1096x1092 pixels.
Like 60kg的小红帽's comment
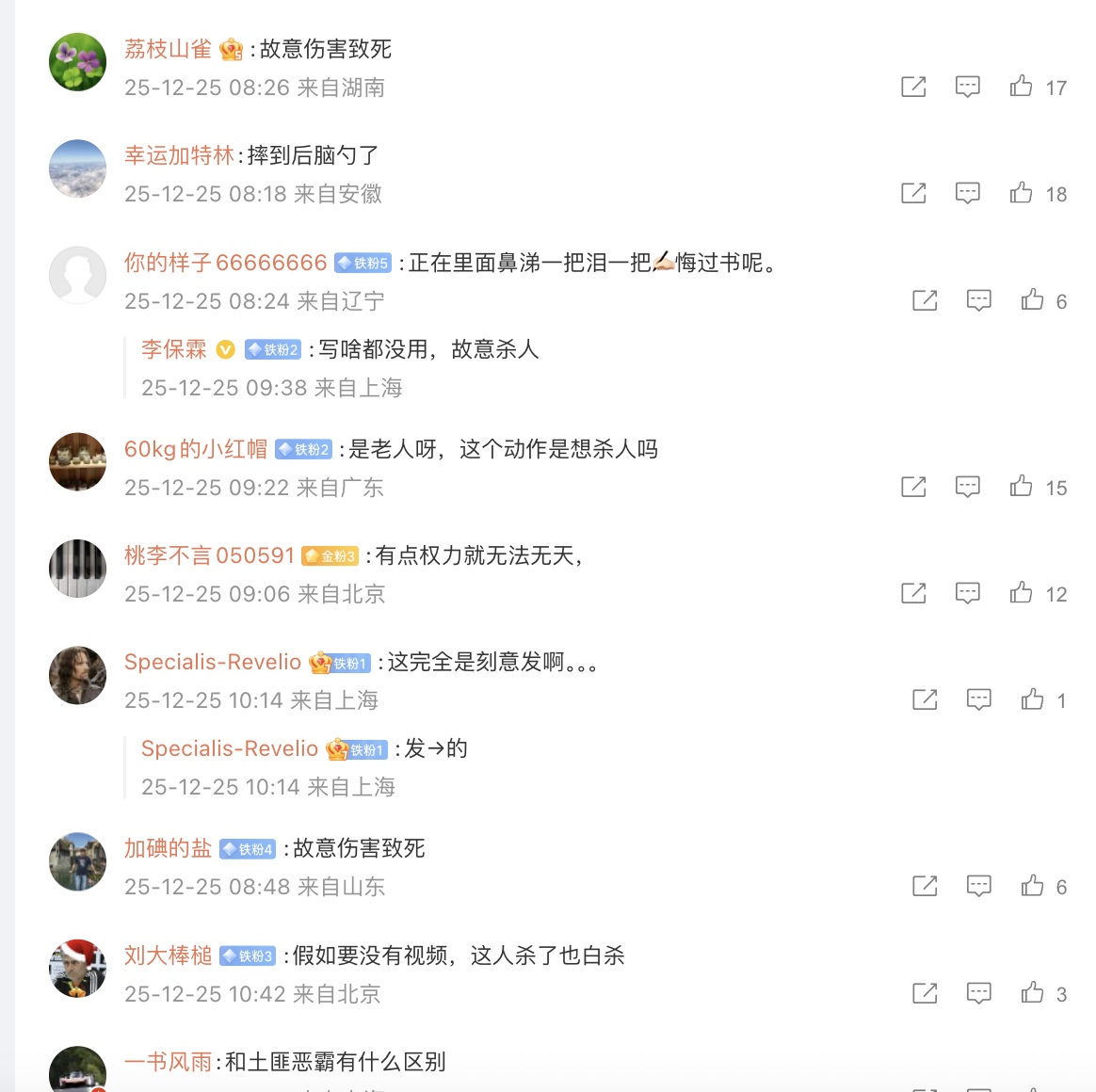coord(1022,487)
